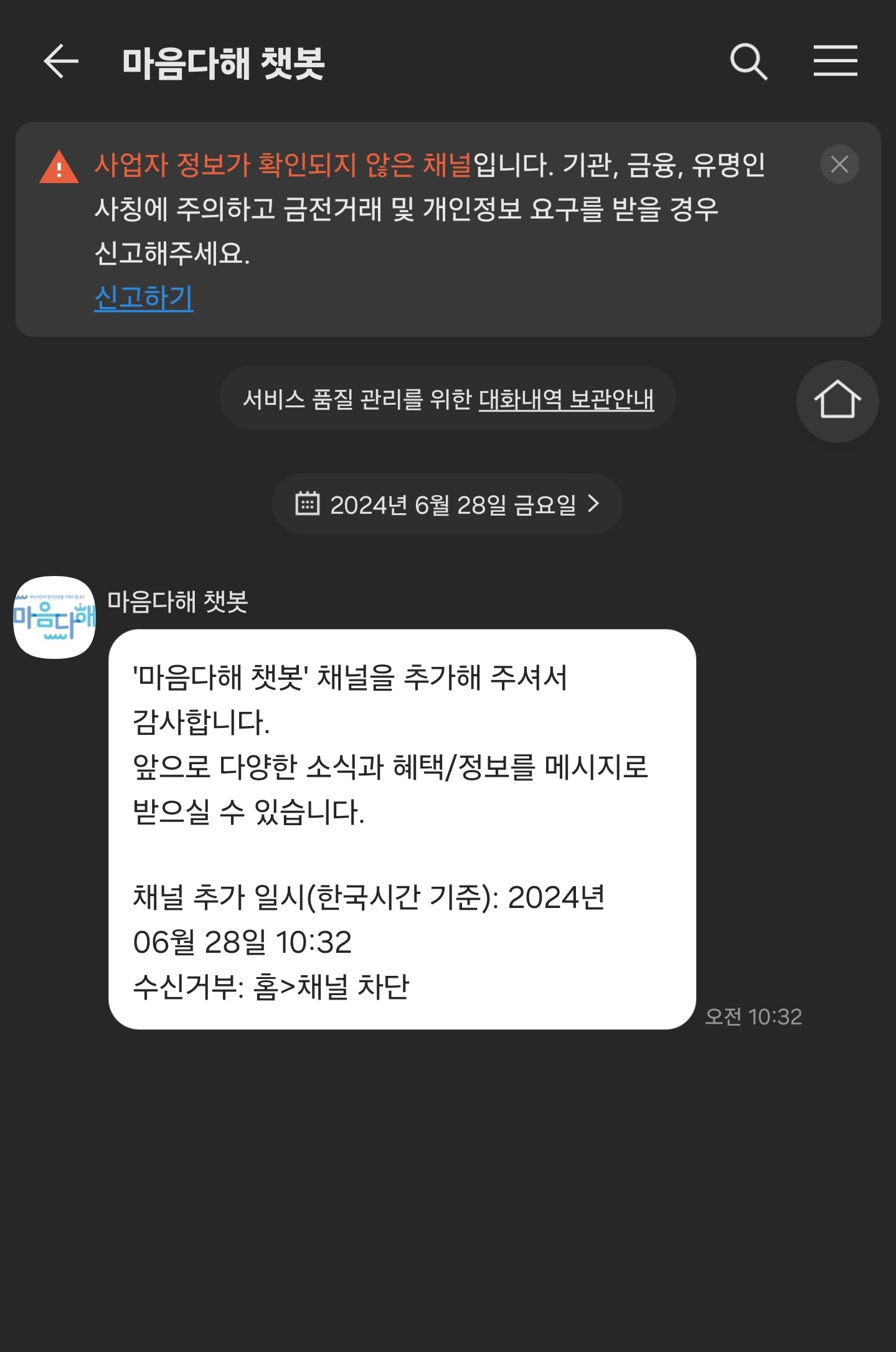Dismiss the unverified channel warning banner
This screenshot has height=1352, width=896.
click(x=839, y=164)
